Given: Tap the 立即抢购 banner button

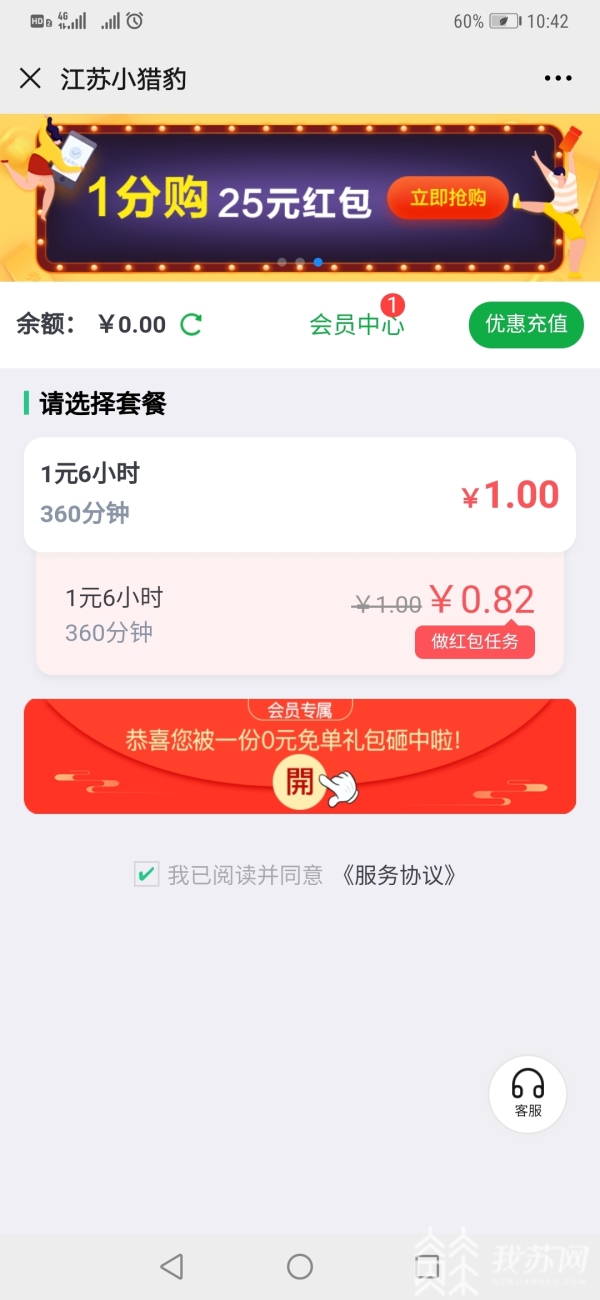Looking at the screenshot, I should click(x=447, y=198).
